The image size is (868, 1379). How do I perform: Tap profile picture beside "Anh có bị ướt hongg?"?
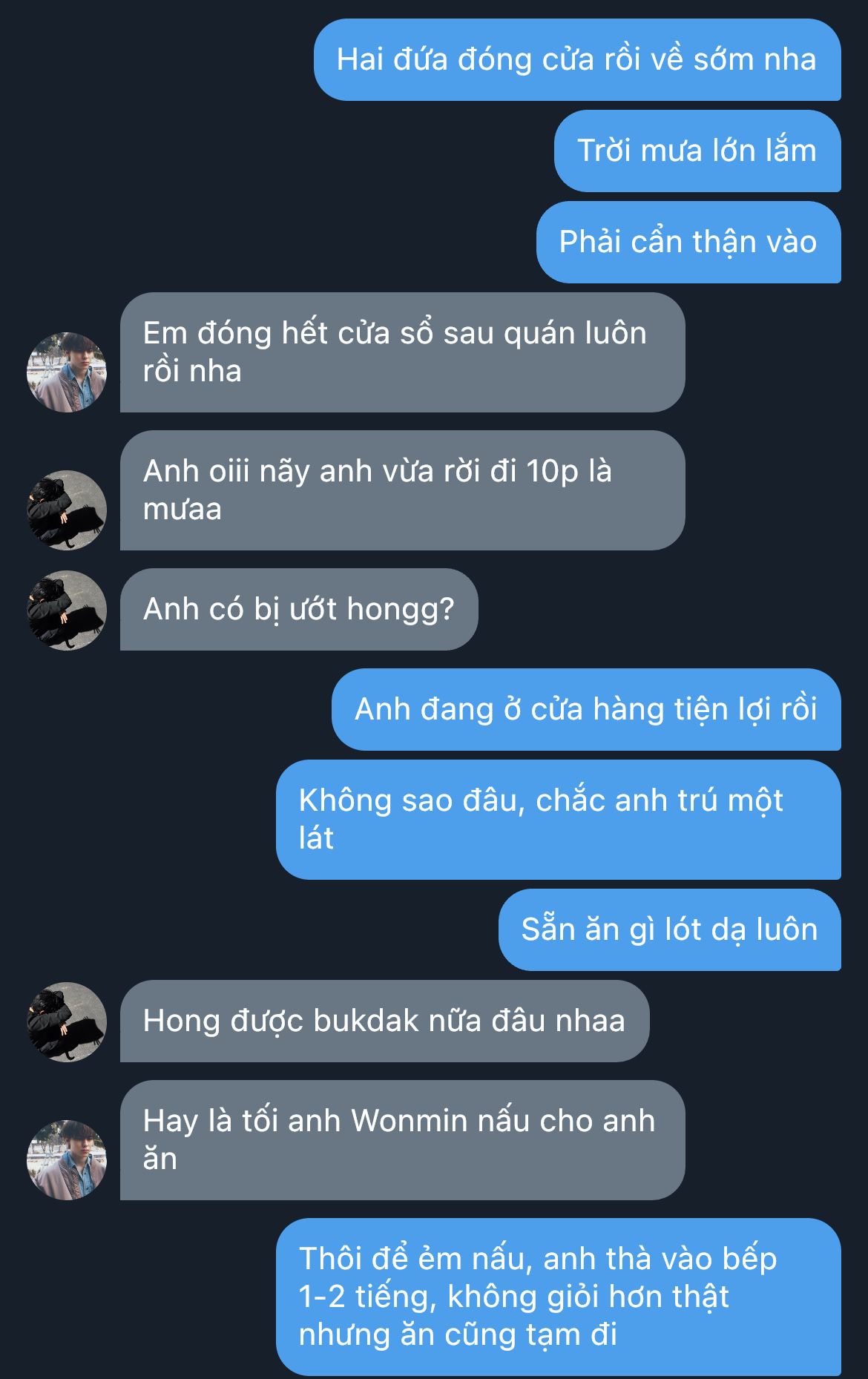67,610
